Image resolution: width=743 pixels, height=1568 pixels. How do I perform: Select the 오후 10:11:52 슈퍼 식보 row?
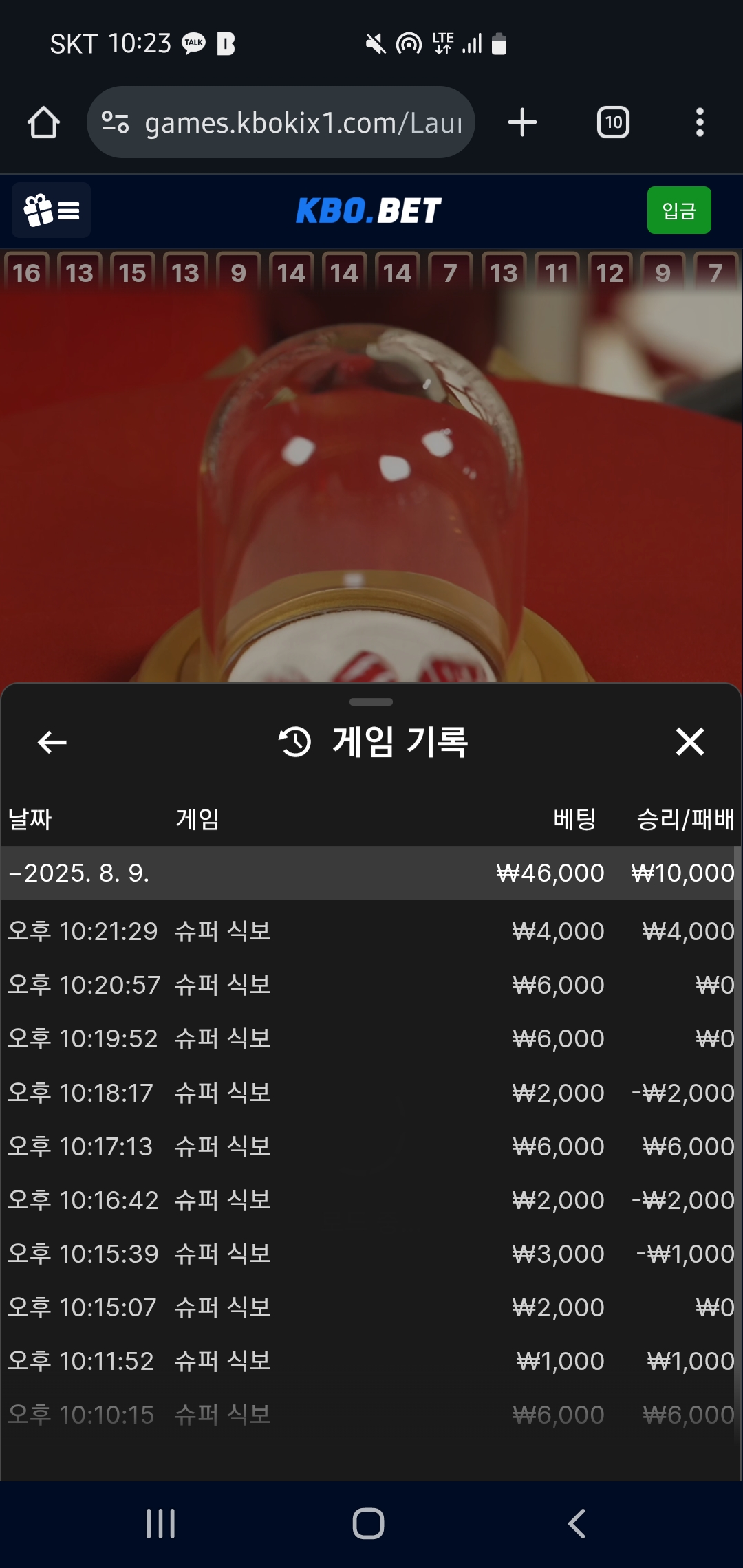pyautogui.click(x=371, y=1361)
